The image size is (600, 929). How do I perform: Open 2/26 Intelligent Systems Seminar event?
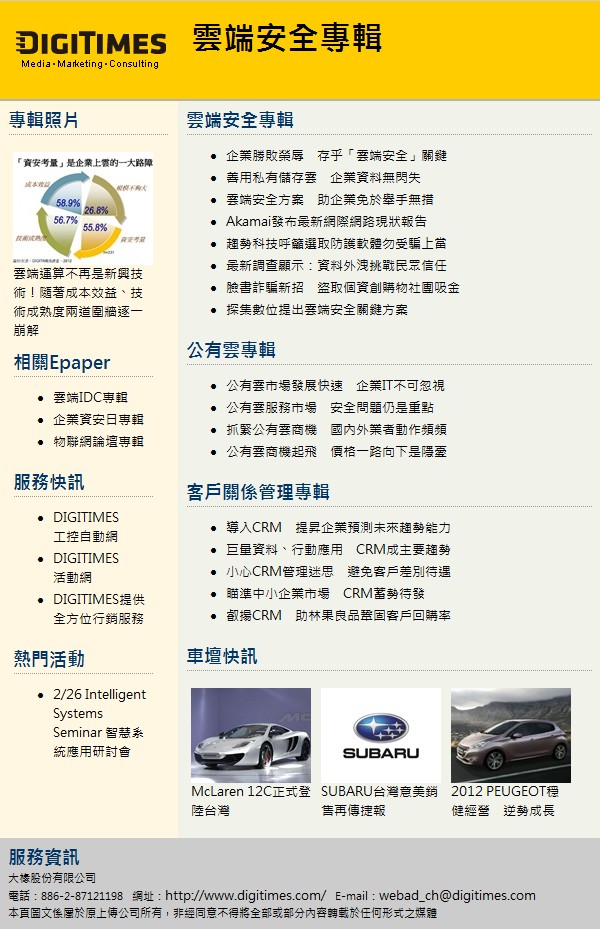[x=98, y=722]
